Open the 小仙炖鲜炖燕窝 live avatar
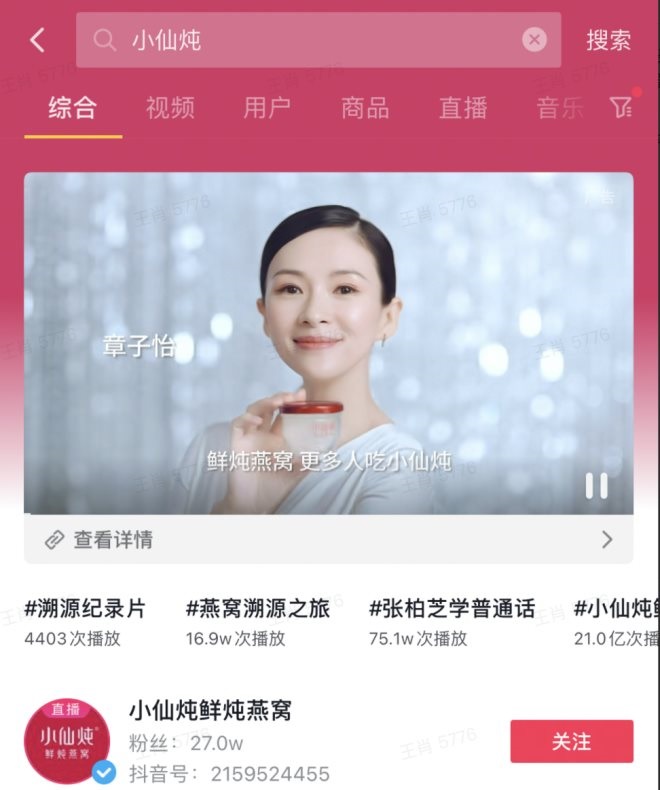The width and height of the screenshot is (660, 790). pyautogui.click(x=67, y=741)
